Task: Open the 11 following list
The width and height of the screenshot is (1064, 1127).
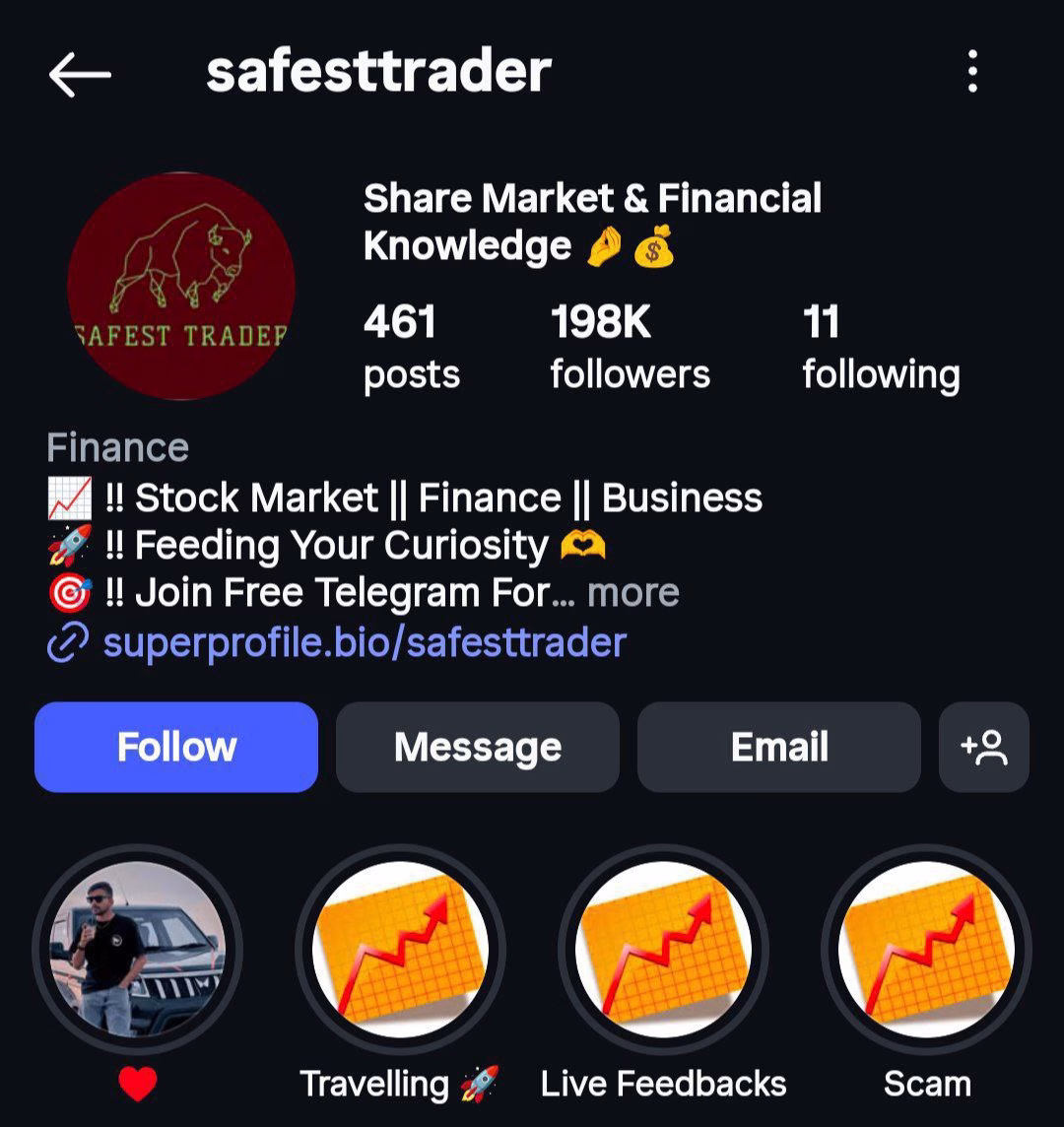Action: coord(880,348)
